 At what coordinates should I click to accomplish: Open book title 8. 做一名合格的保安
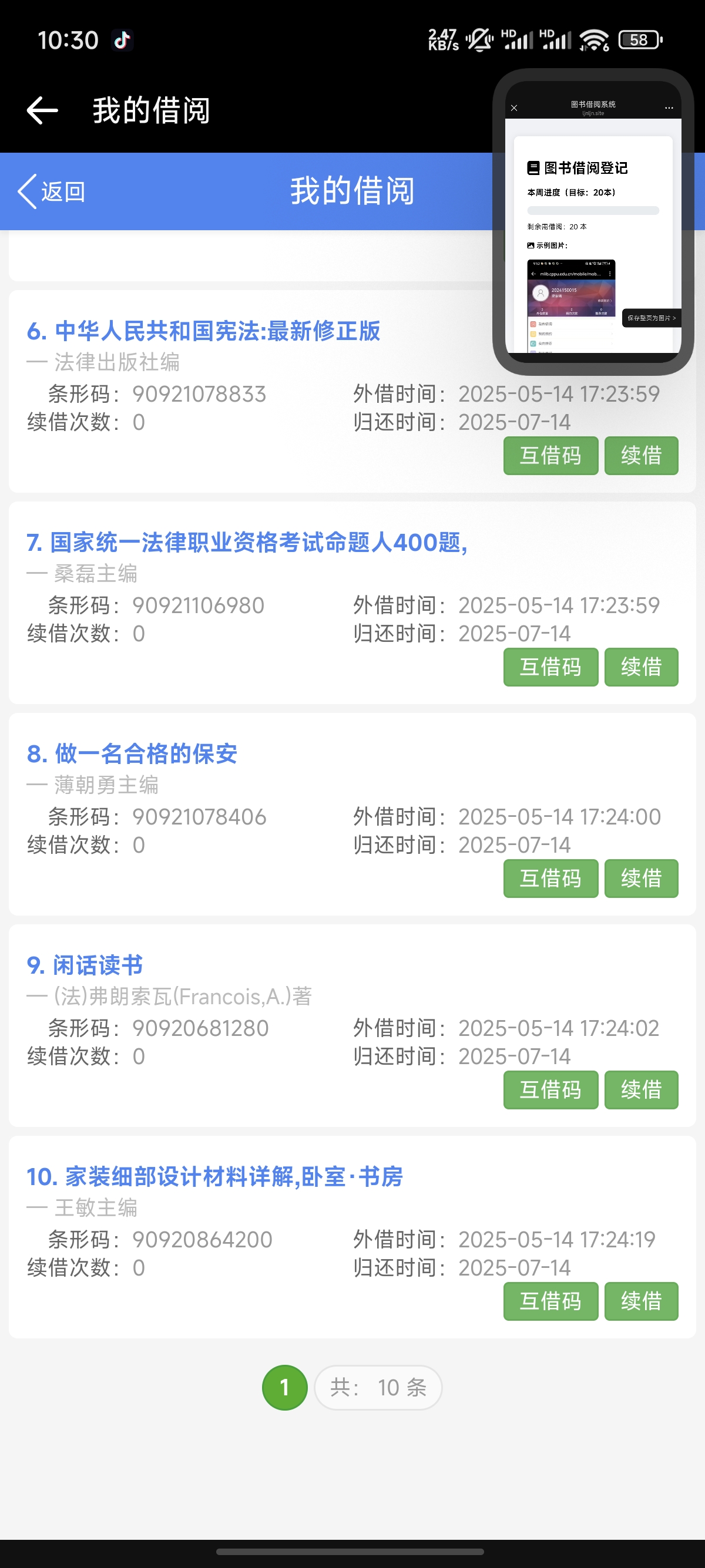132,753
